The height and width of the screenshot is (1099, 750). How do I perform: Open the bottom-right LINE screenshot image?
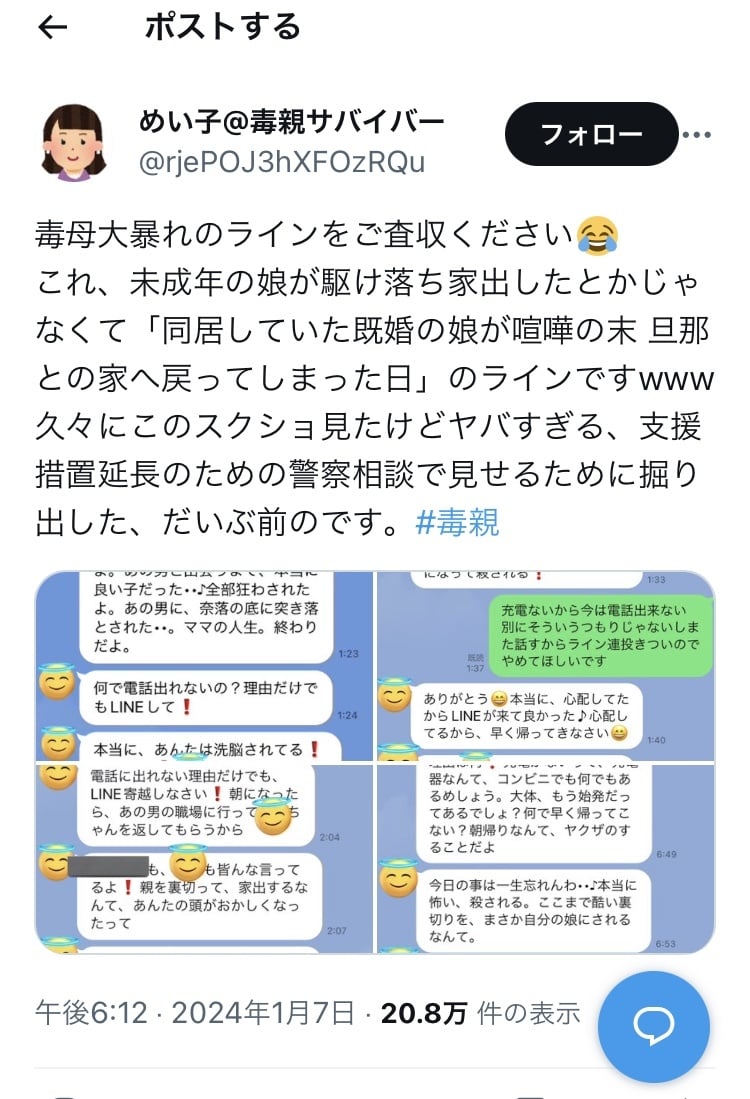tap(546, 858)
